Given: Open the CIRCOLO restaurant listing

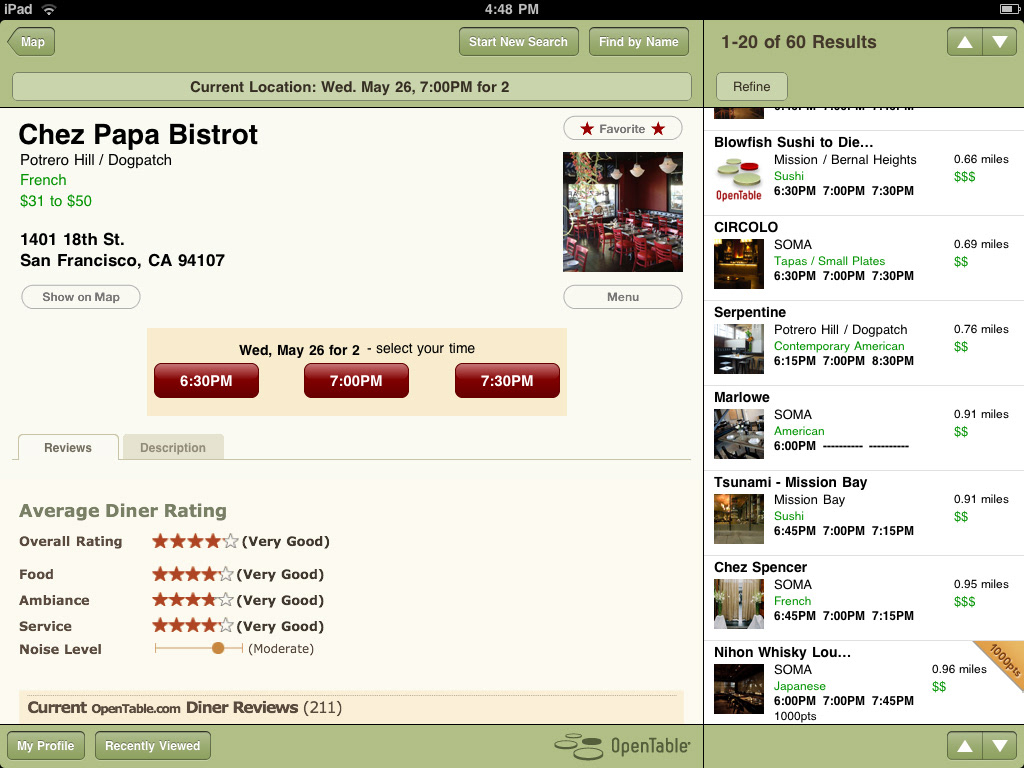Looking at the screenshot, I should click(864, 258).
